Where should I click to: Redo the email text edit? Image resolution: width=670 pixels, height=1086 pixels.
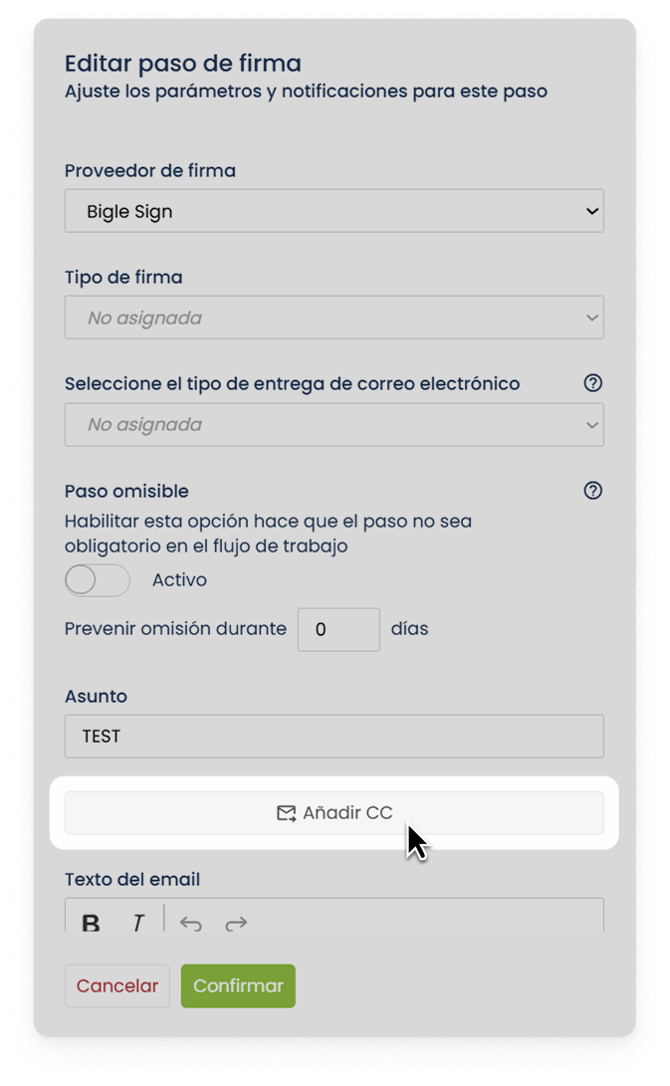236,923
